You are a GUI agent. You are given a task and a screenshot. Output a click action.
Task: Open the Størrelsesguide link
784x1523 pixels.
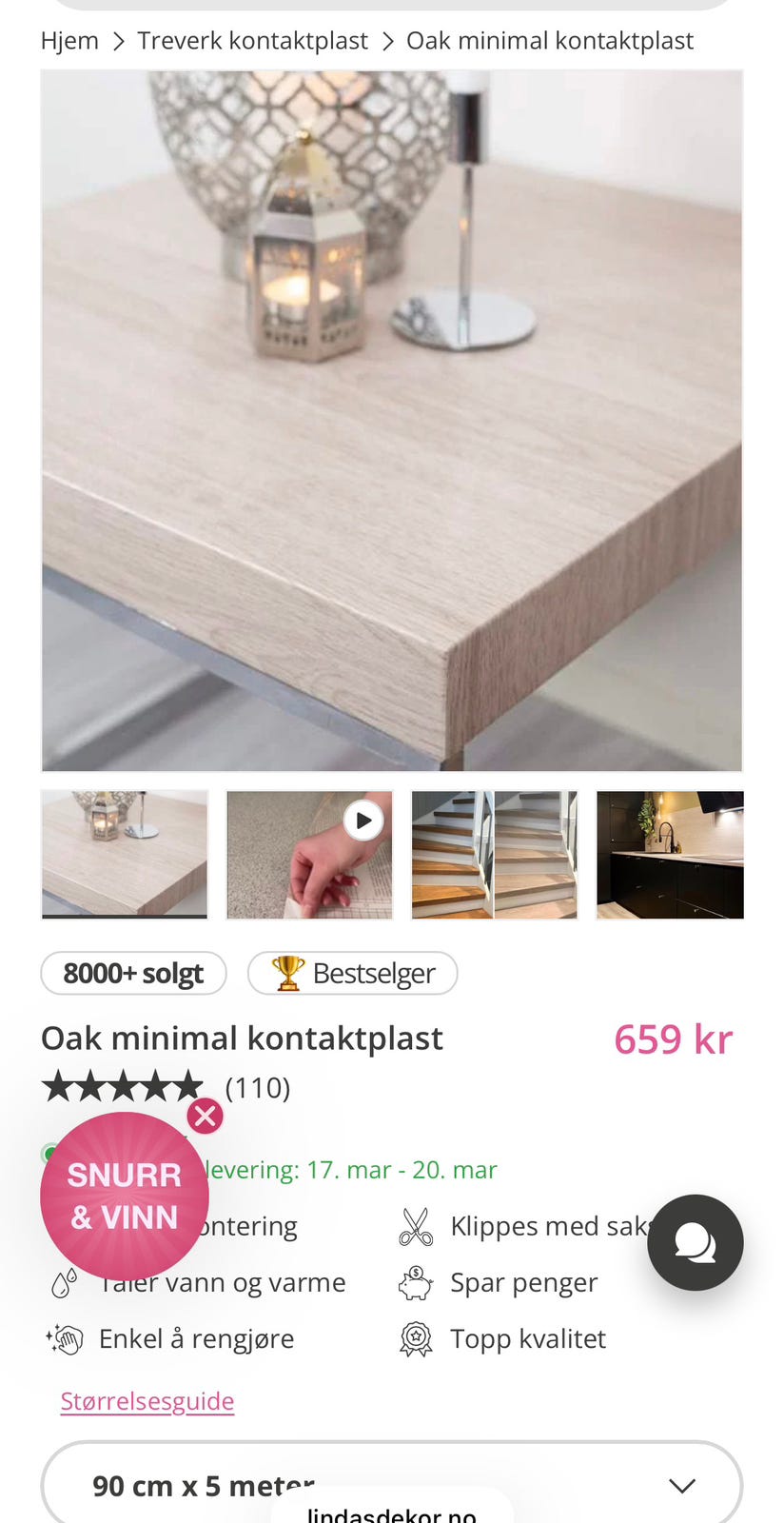(147, 1400)
